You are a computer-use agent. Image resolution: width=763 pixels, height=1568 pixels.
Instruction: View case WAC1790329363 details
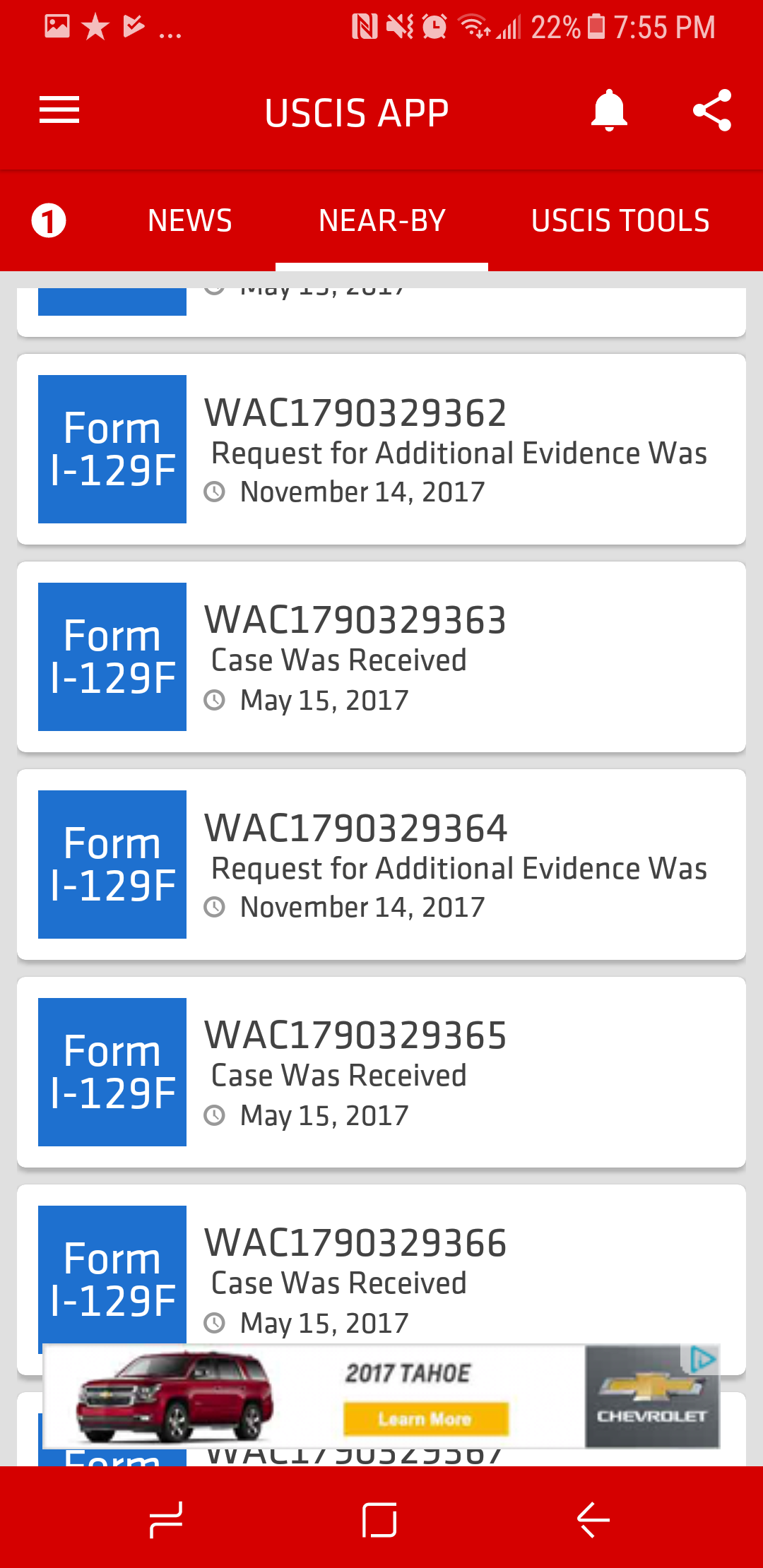(x=381, y=657)
